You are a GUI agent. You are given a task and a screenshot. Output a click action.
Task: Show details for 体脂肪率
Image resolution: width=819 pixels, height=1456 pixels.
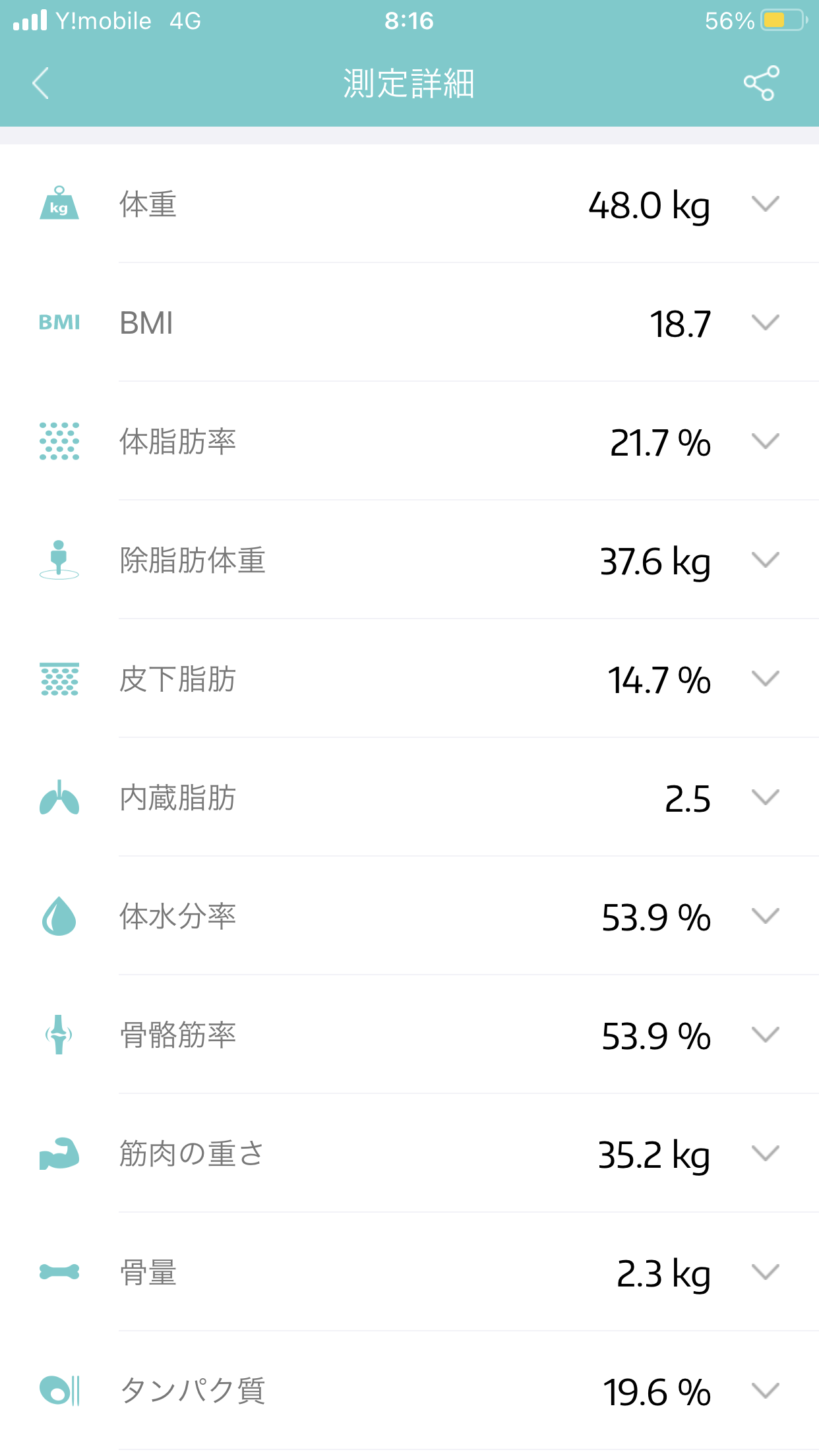click(x=765, y=441)
